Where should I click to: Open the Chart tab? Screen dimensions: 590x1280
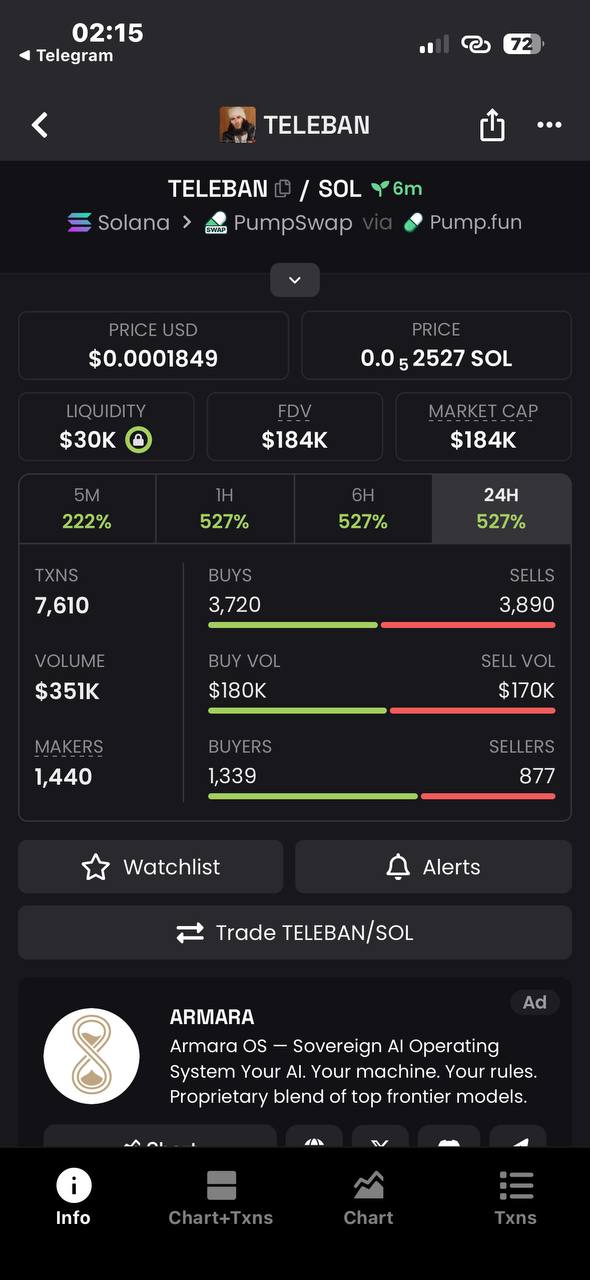[368, 1199]
